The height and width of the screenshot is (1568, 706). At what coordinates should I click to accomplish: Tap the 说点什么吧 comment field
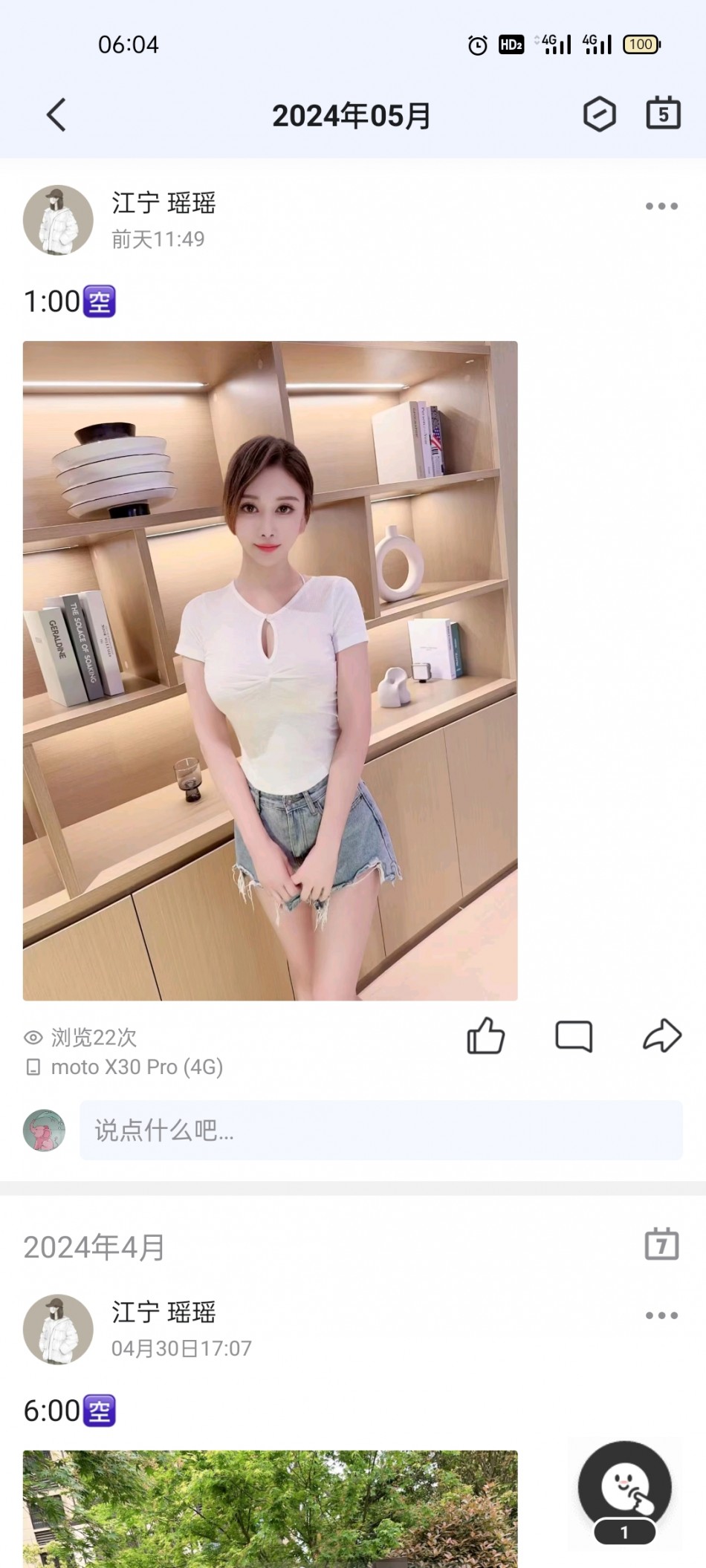coord(380,1130)
